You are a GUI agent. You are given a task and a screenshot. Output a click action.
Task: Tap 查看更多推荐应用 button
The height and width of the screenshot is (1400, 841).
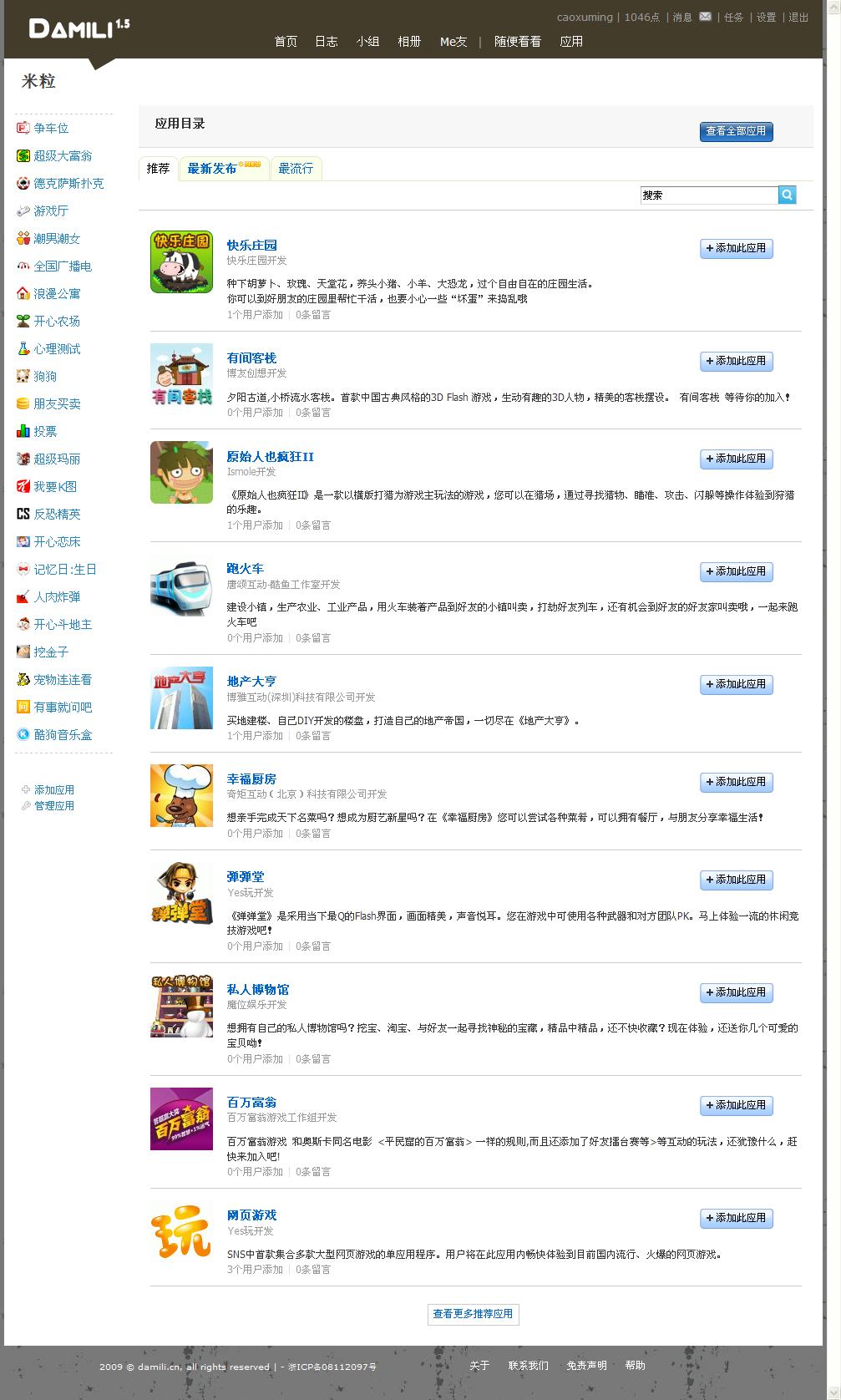473,1313
